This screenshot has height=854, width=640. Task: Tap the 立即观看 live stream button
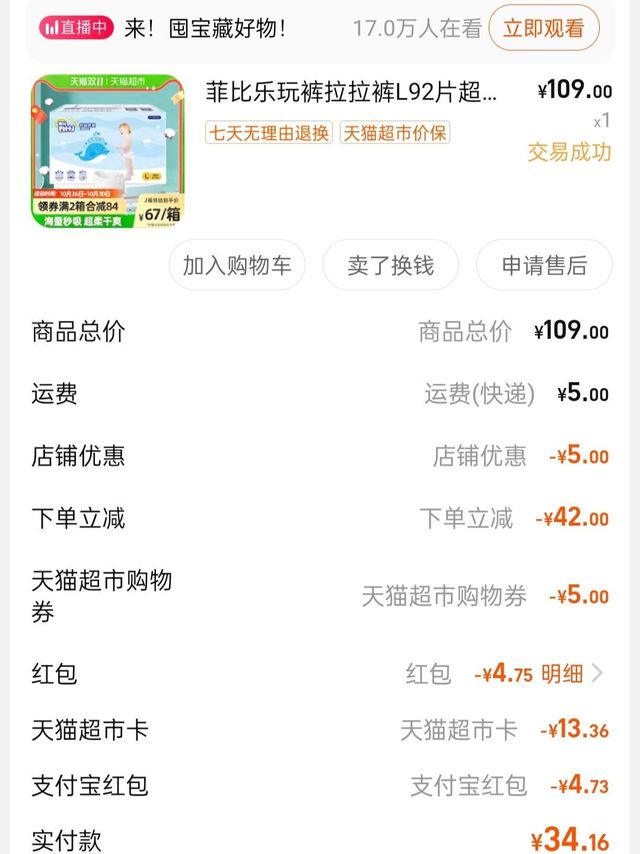(x=544, y=28)
